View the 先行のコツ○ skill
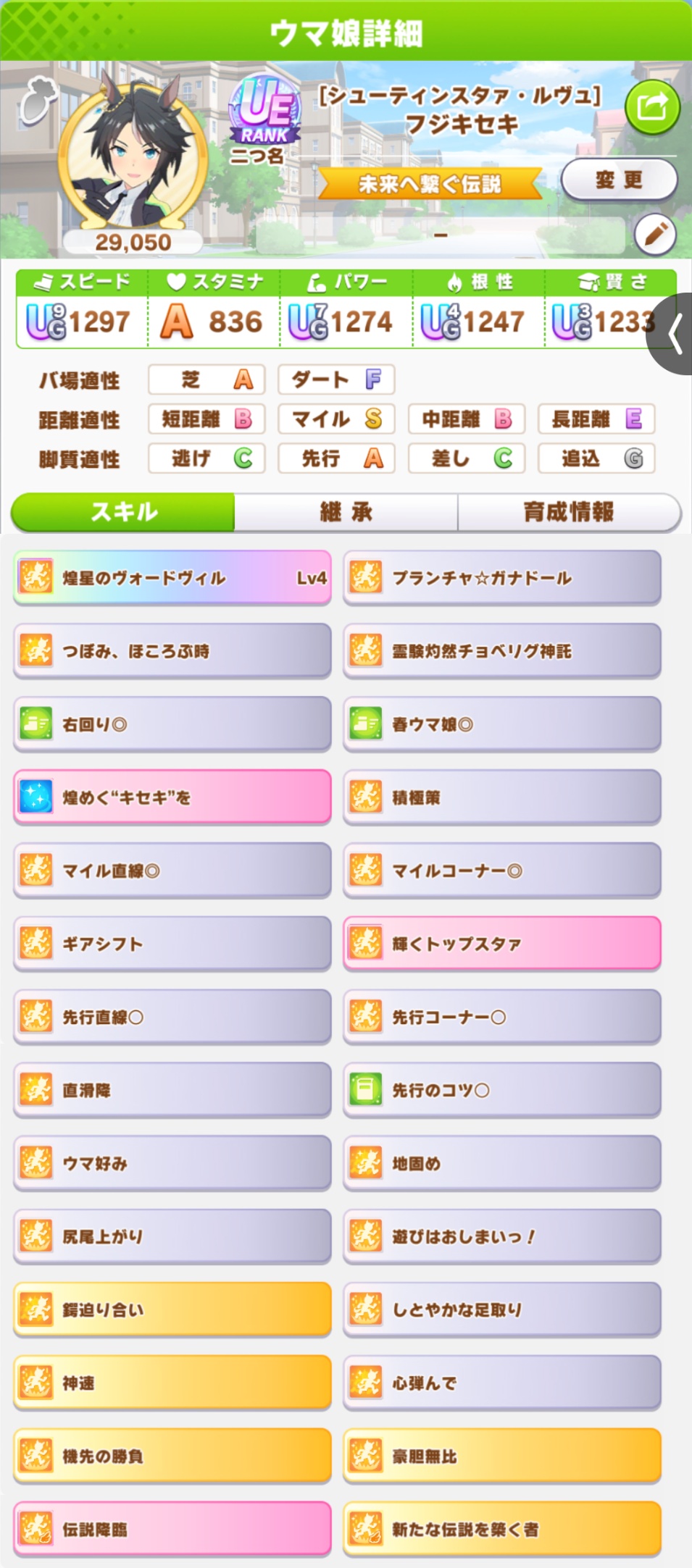The image size is (692, 1568). 501,1090
